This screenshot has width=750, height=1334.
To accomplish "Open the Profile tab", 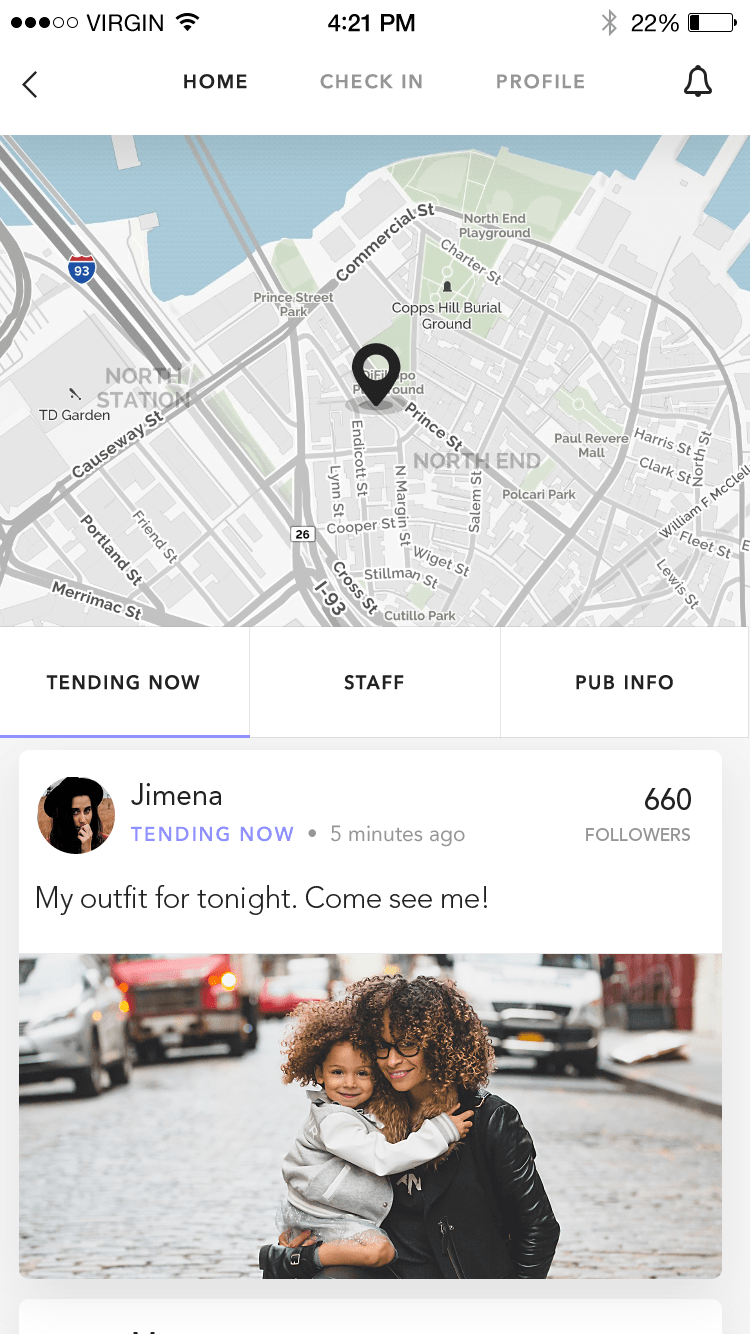I will click(540, 82).
